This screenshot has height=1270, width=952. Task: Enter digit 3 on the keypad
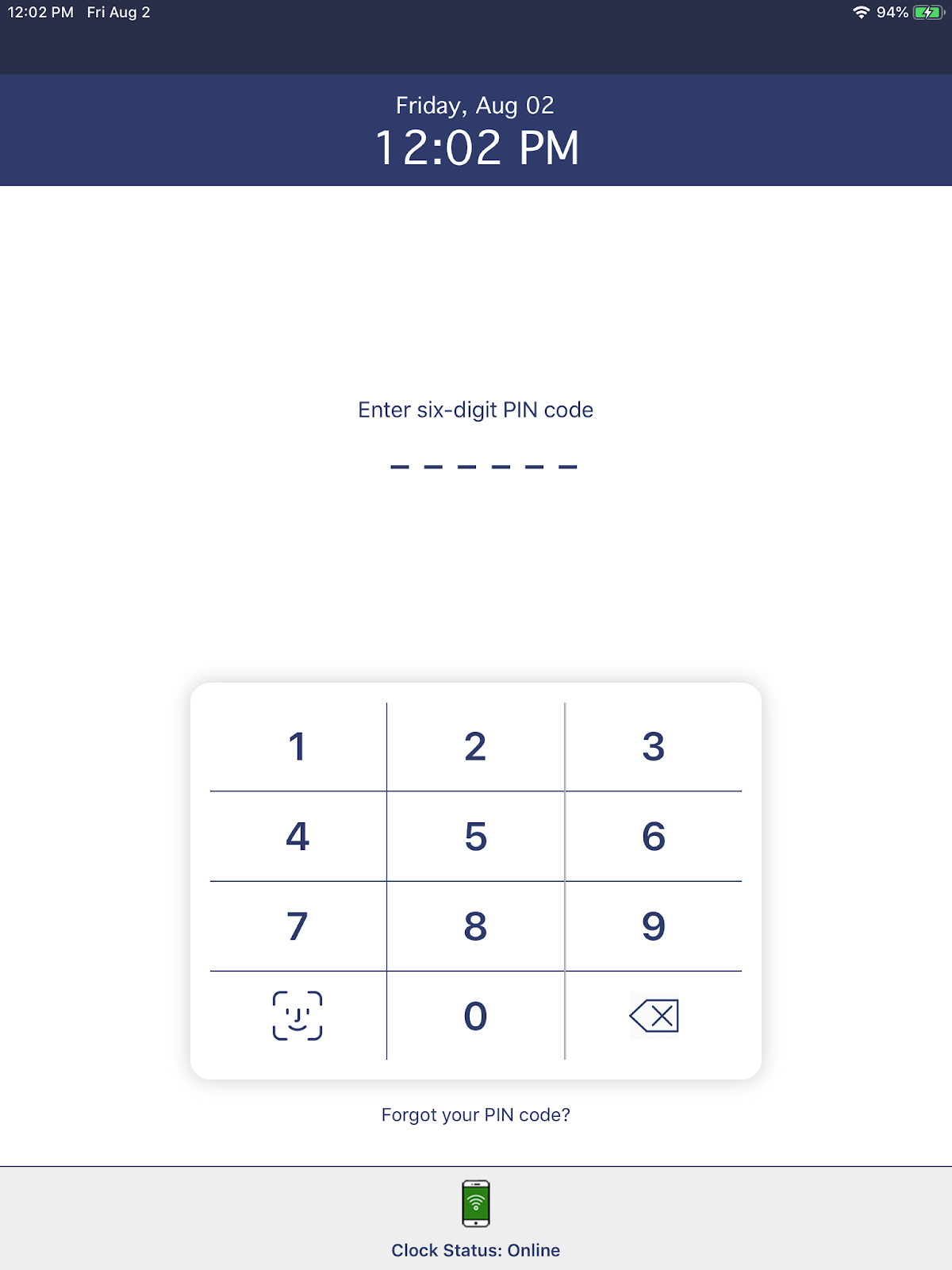click(x=653, y=746)
